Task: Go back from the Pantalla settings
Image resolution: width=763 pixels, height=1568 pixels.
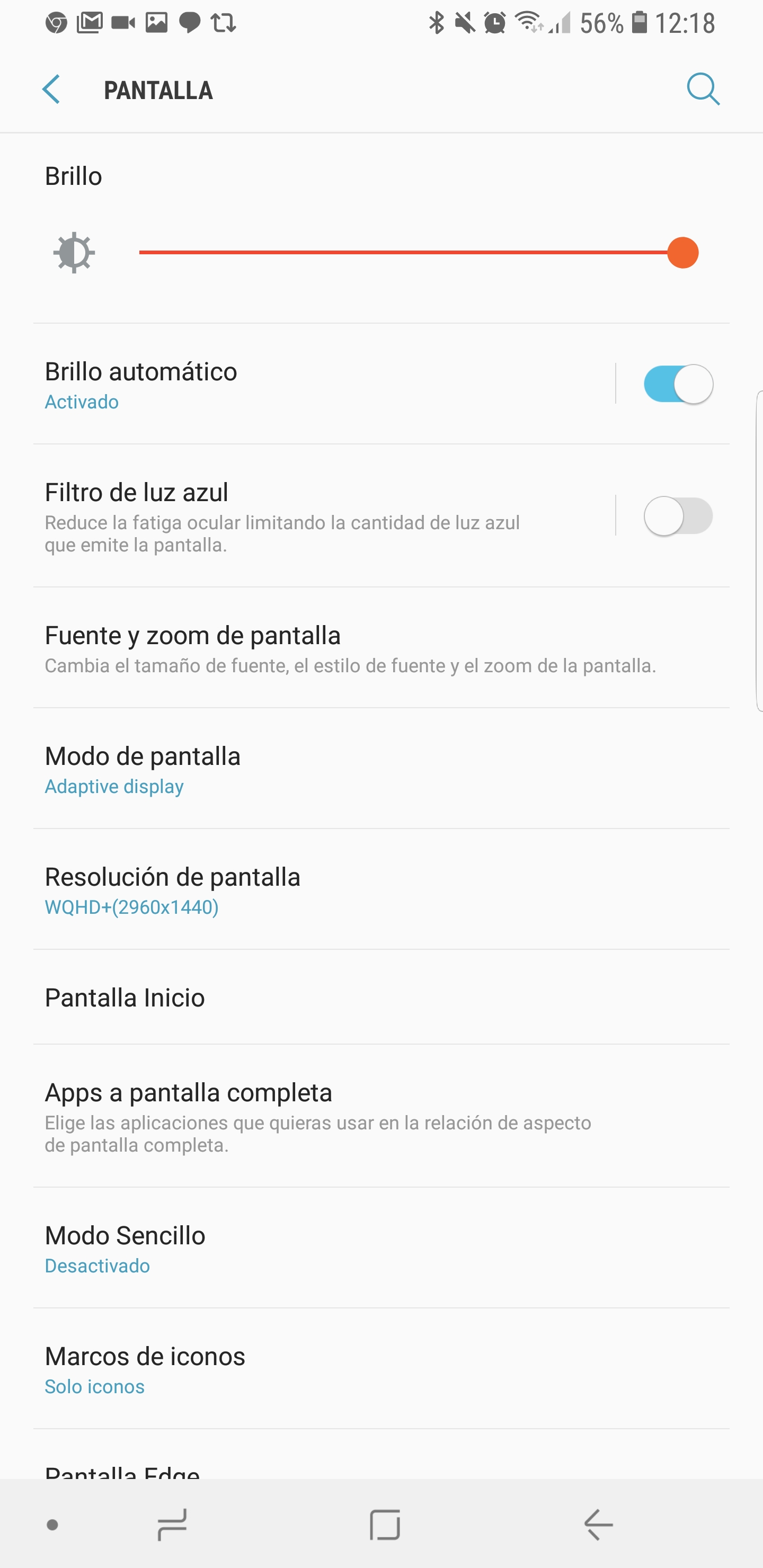Action: click(52, 90)
